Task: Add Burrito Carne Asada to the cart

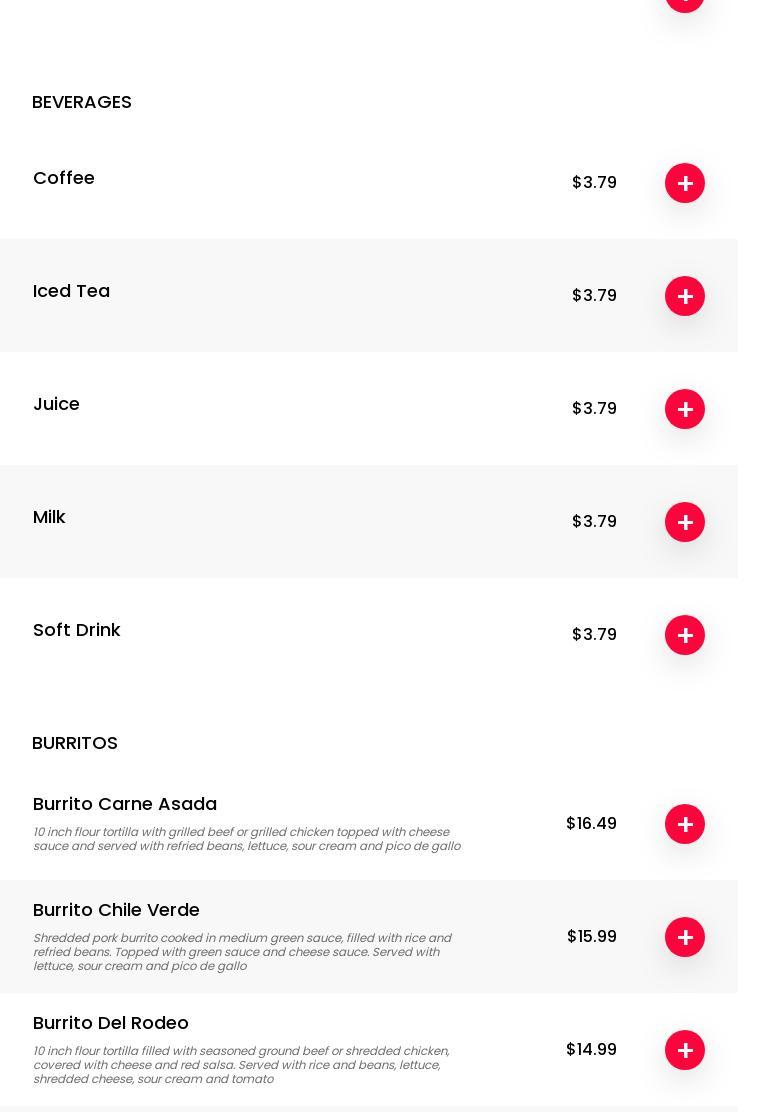Action: (685, 824)
